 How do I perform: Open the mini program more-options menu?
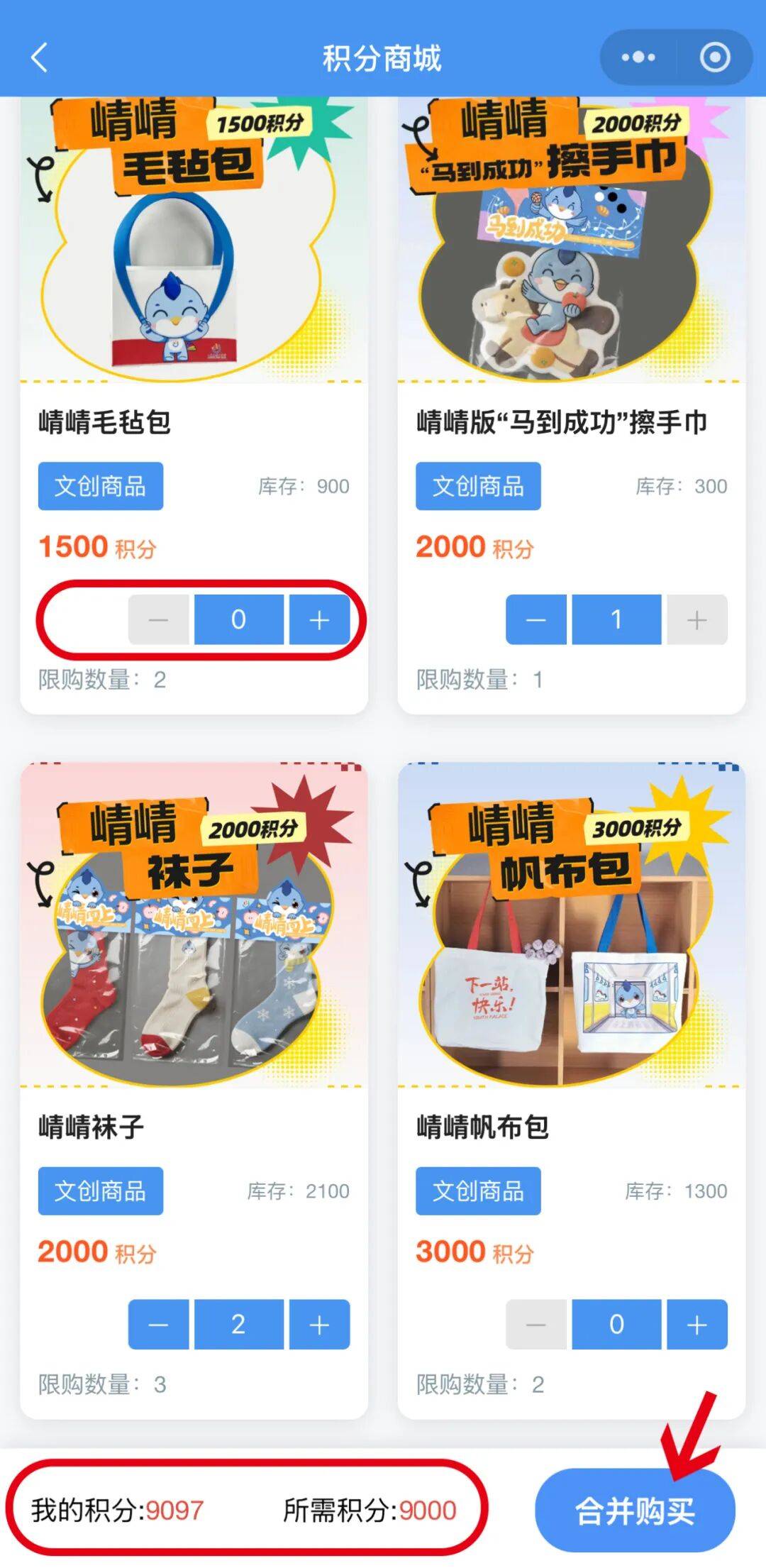coord(638,57)
